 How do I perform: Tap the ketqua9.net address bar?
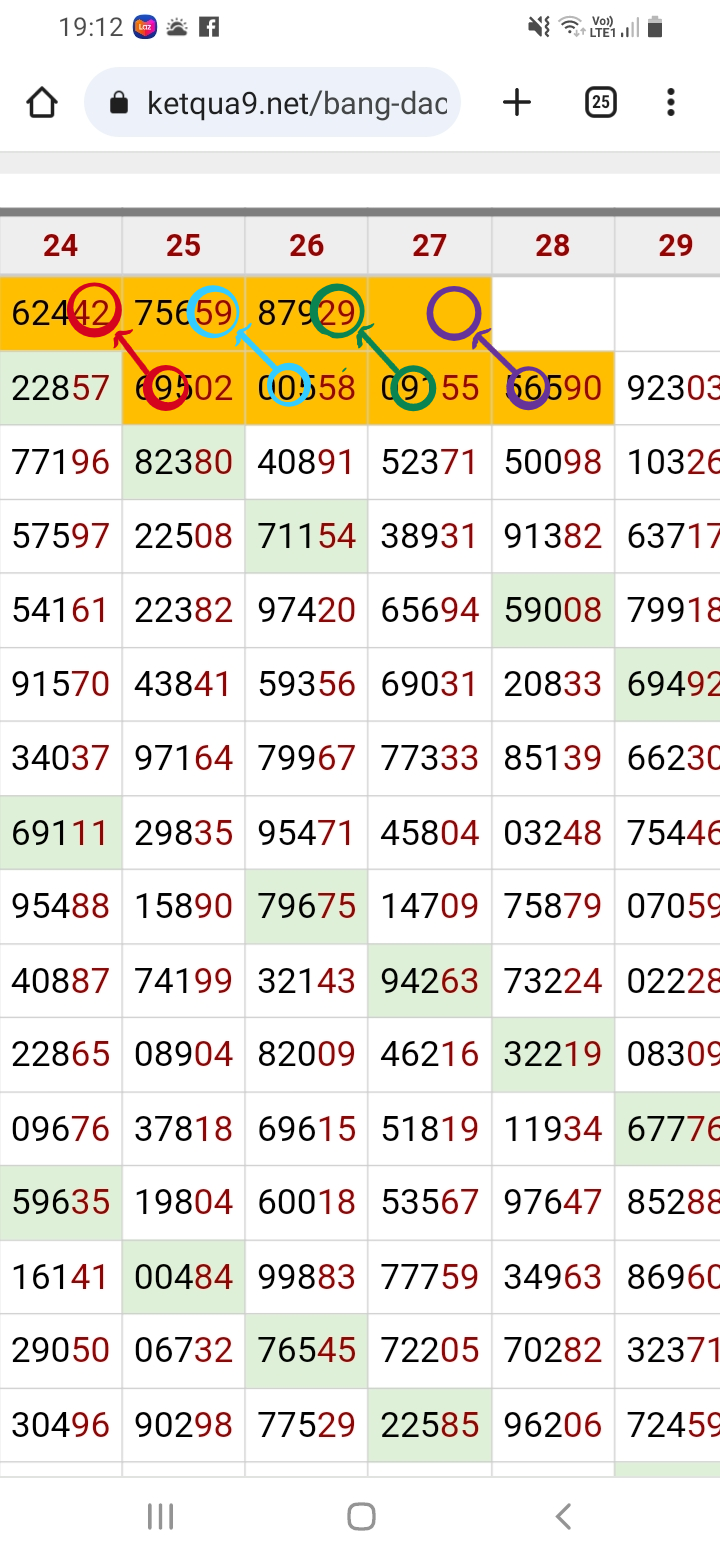[x=272, y=102]
